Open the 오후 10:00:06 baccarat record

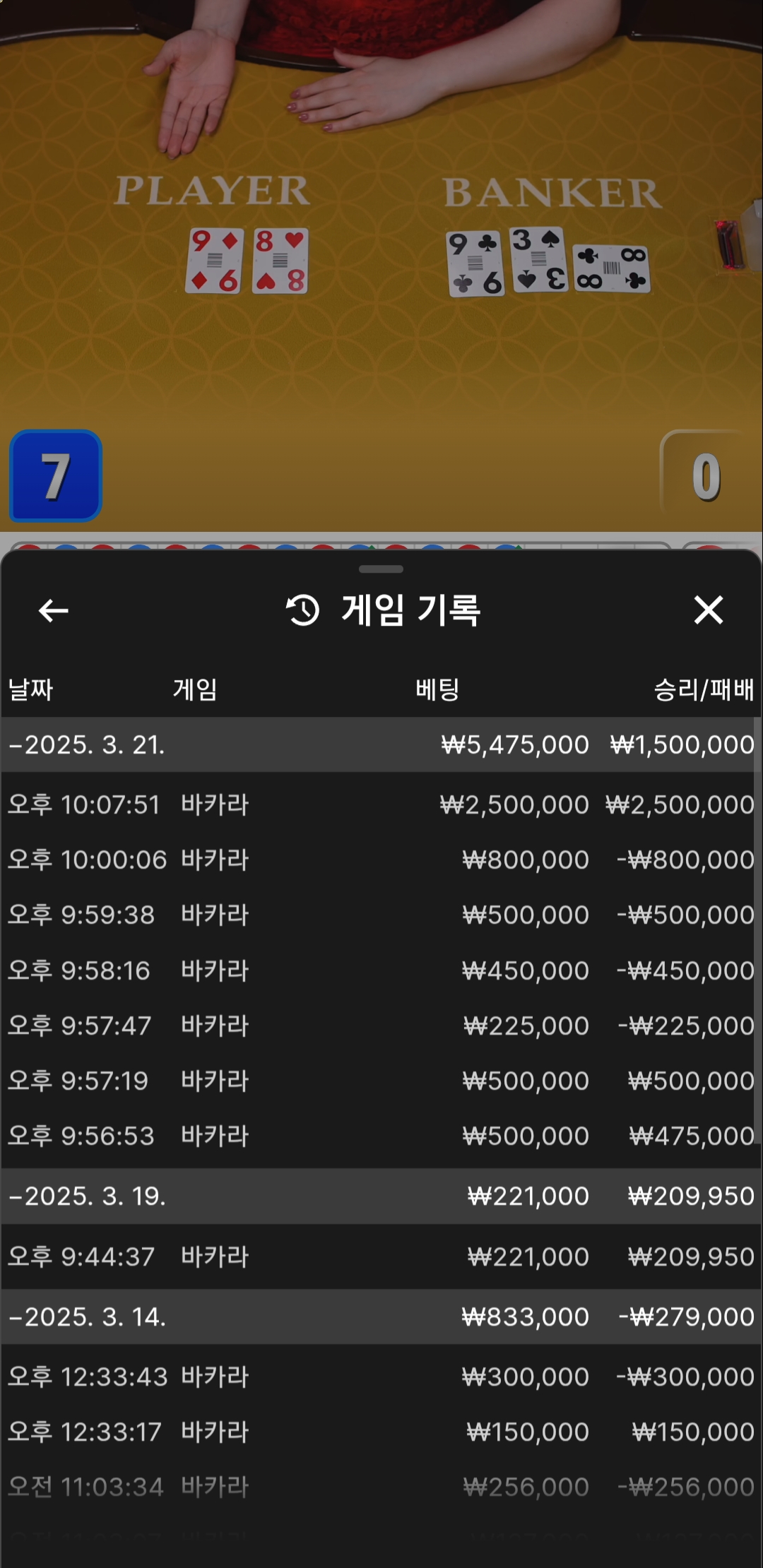(x=381, y=860)
